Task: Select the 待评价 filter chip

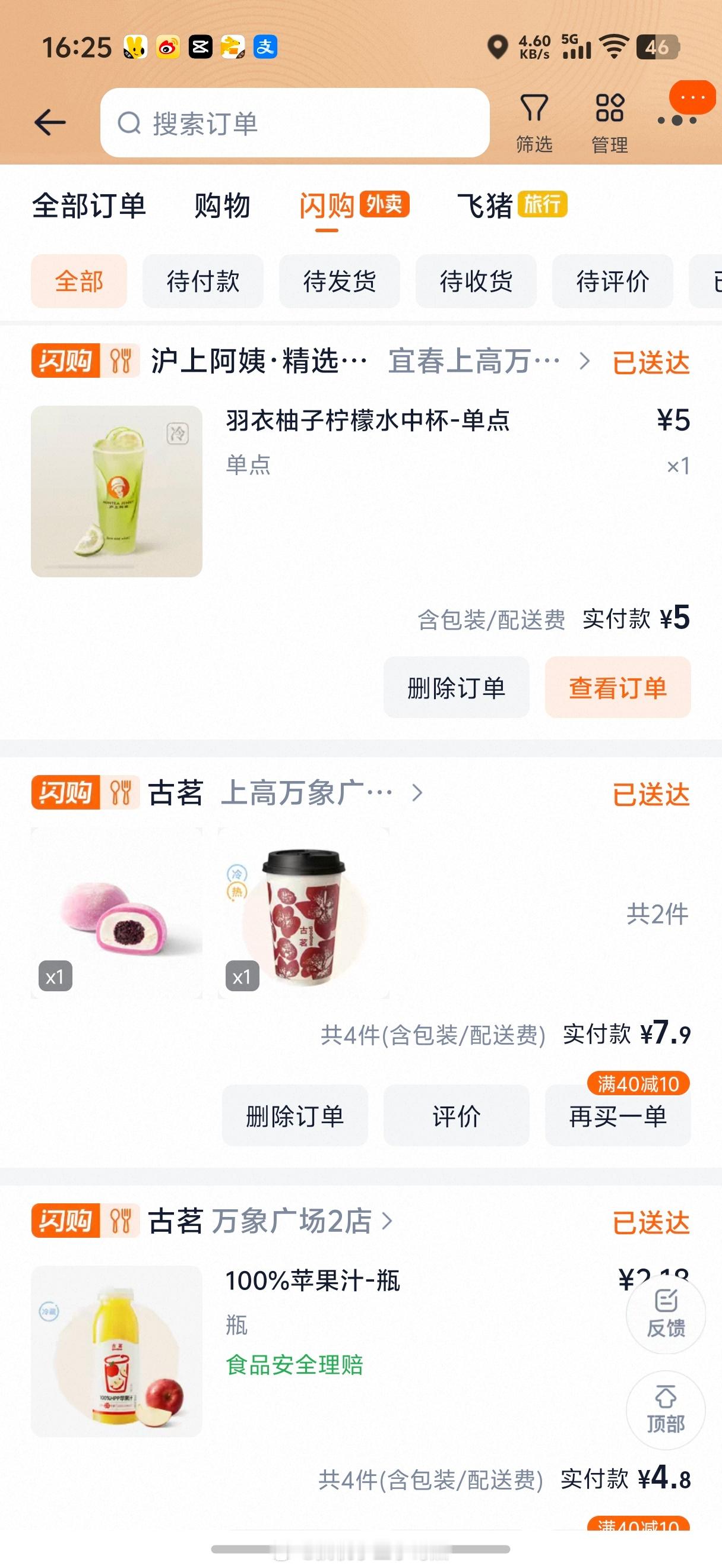Action: (612, 281)
